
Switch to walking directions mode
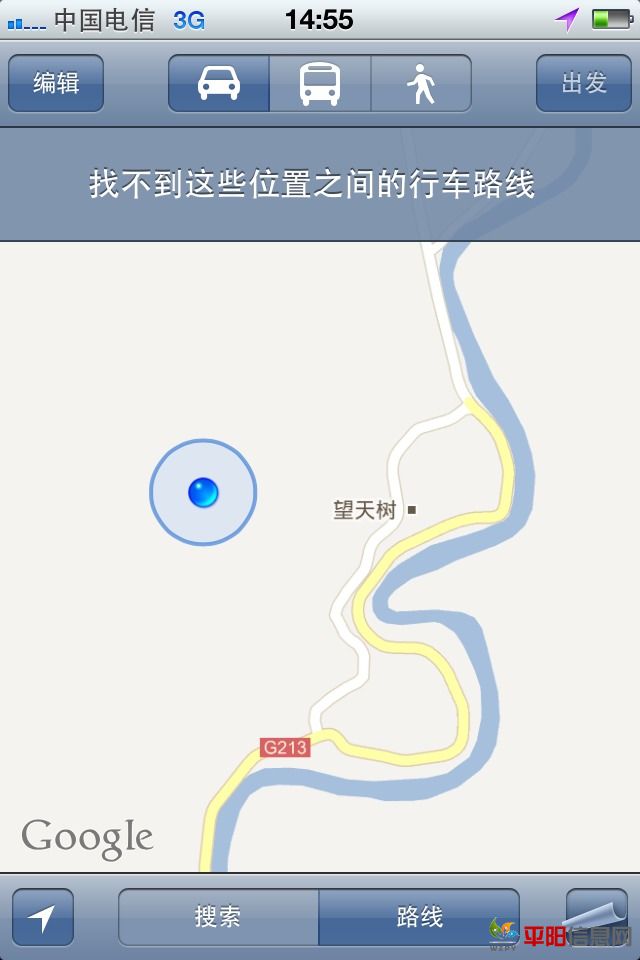click(x=421, y=83)
